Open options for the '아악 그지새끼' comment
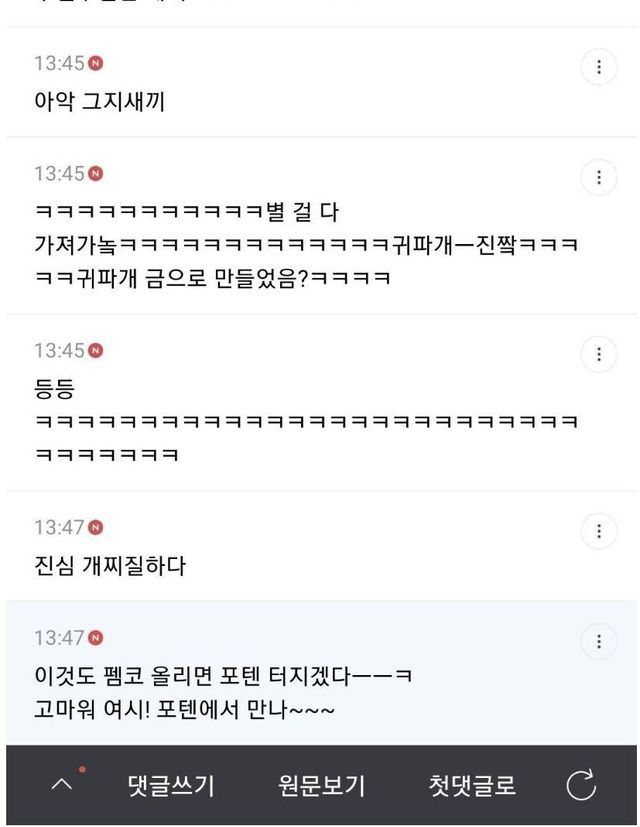Screen dimensions: 640x827 point(599,68)
